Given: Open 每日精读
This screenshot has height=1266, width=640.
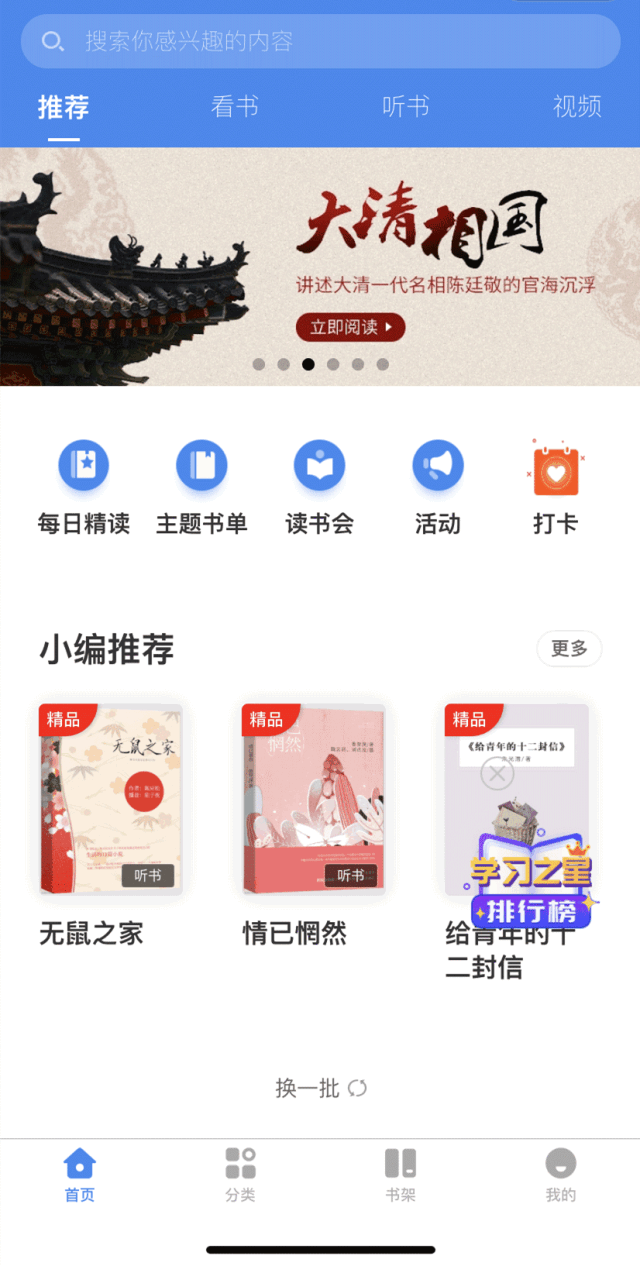Looking at the screenshot, I should click(x=83, y=488).
